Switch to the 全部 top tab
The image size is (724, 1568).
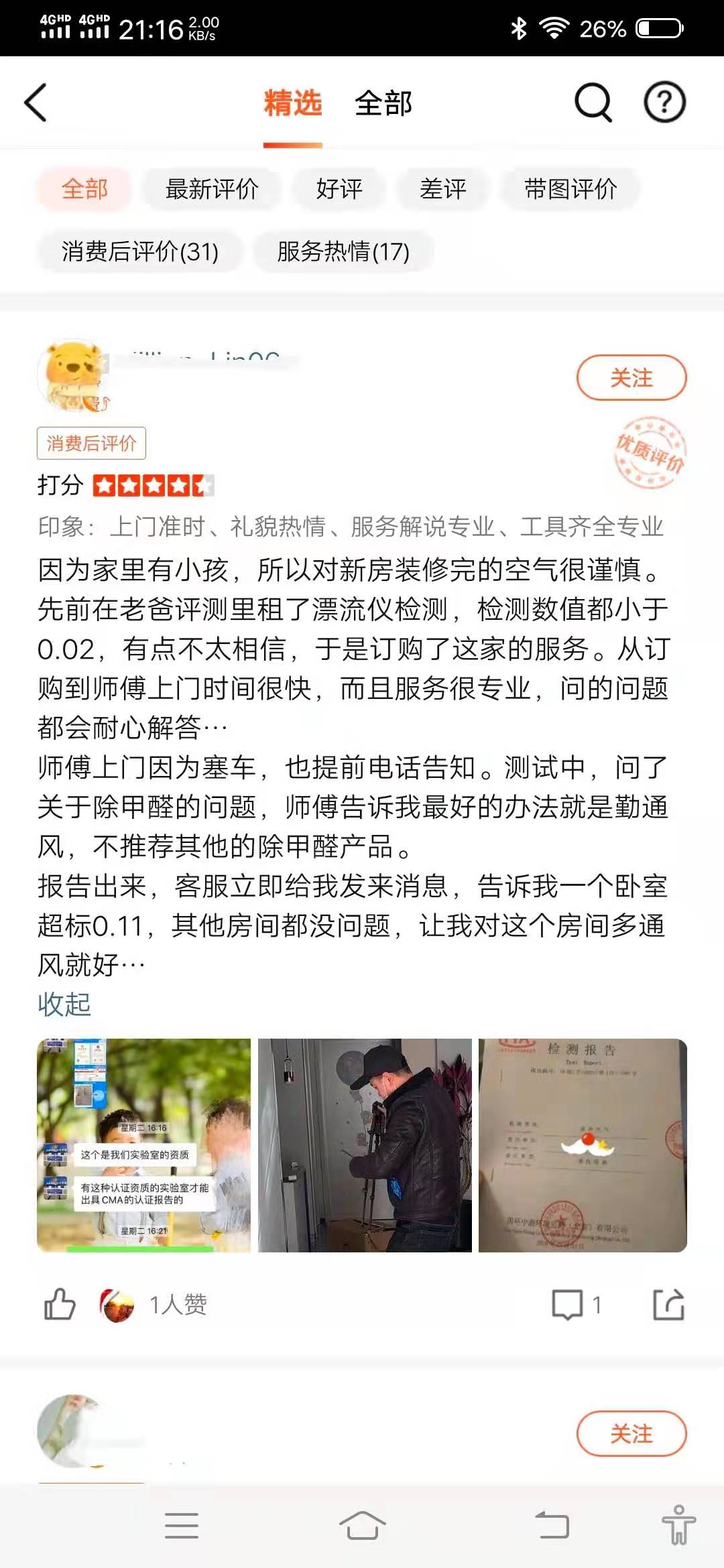(x=383, y=103)
